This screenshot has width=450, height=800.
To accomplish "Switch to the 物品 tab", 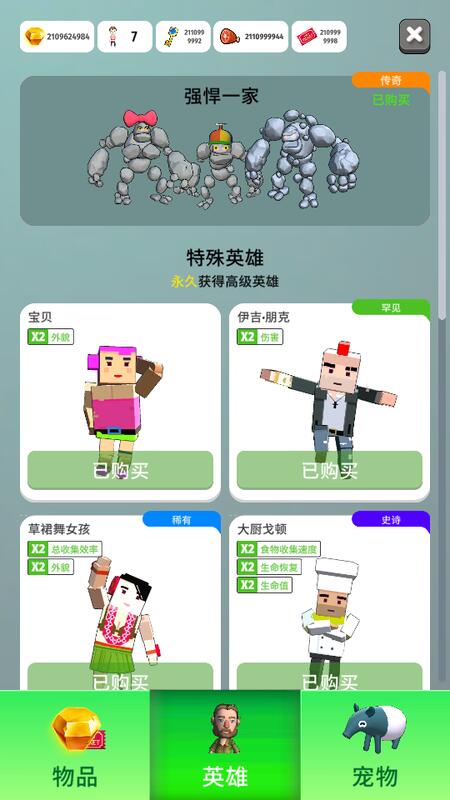I will click(75, 745).
